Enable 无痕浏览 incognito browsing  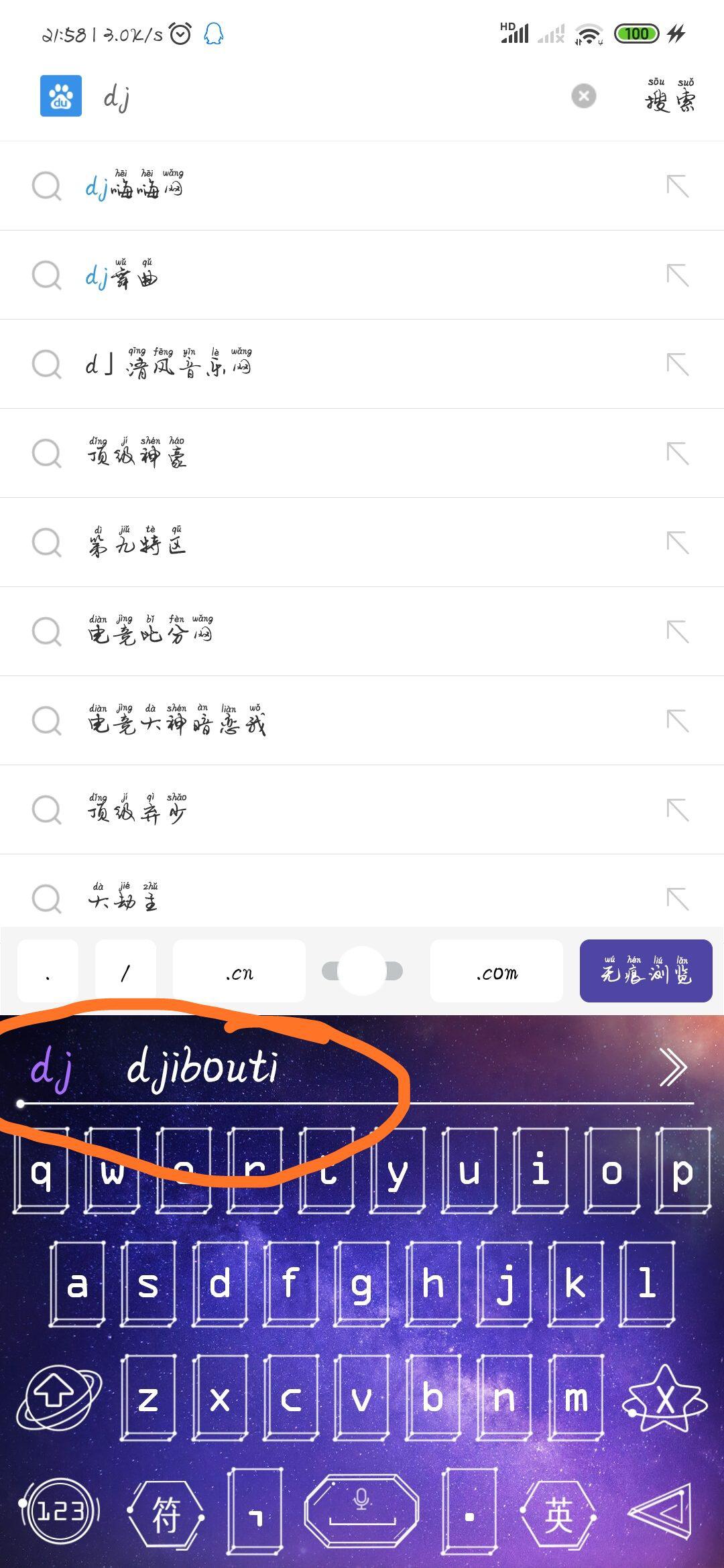click(x=646, y=972)
